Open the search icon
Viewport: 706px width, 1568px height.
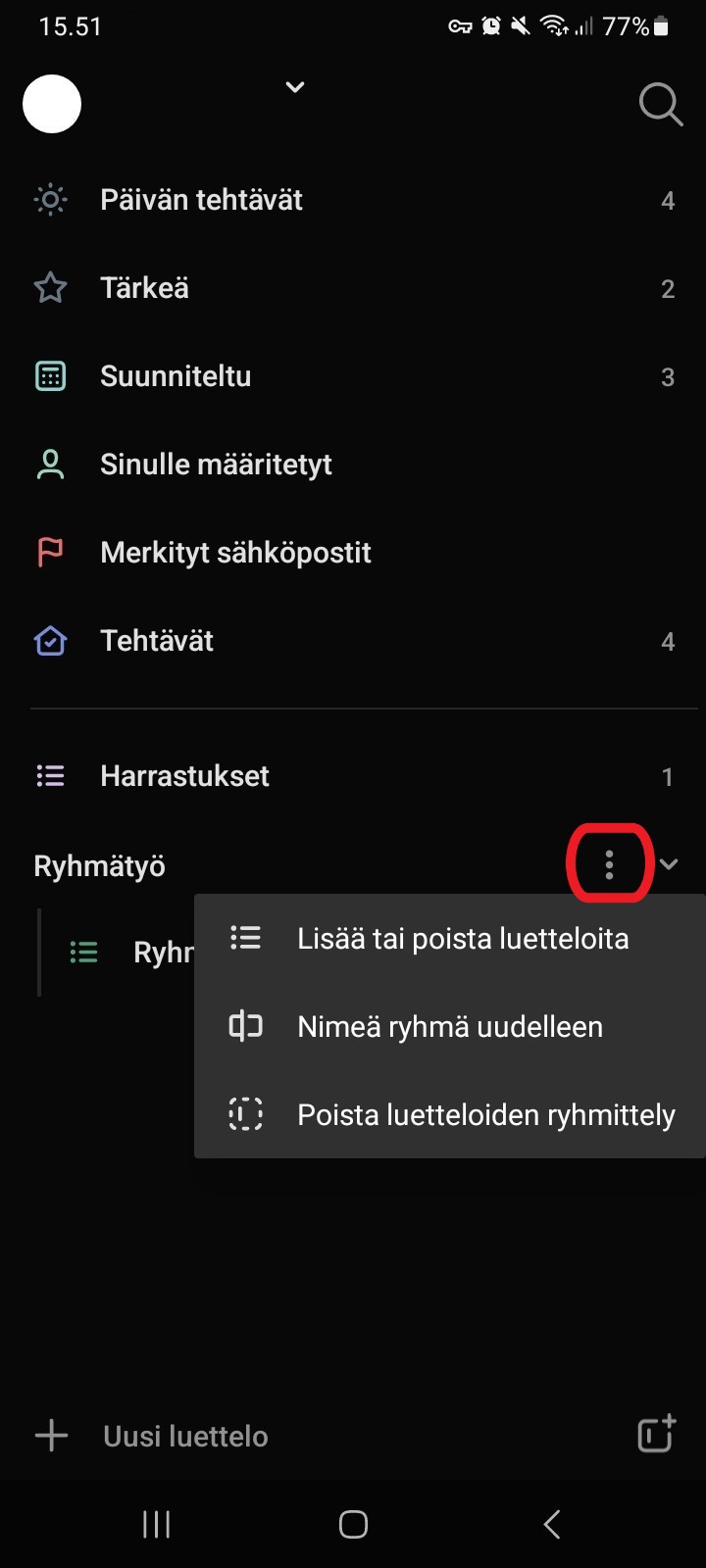point(660,104)
